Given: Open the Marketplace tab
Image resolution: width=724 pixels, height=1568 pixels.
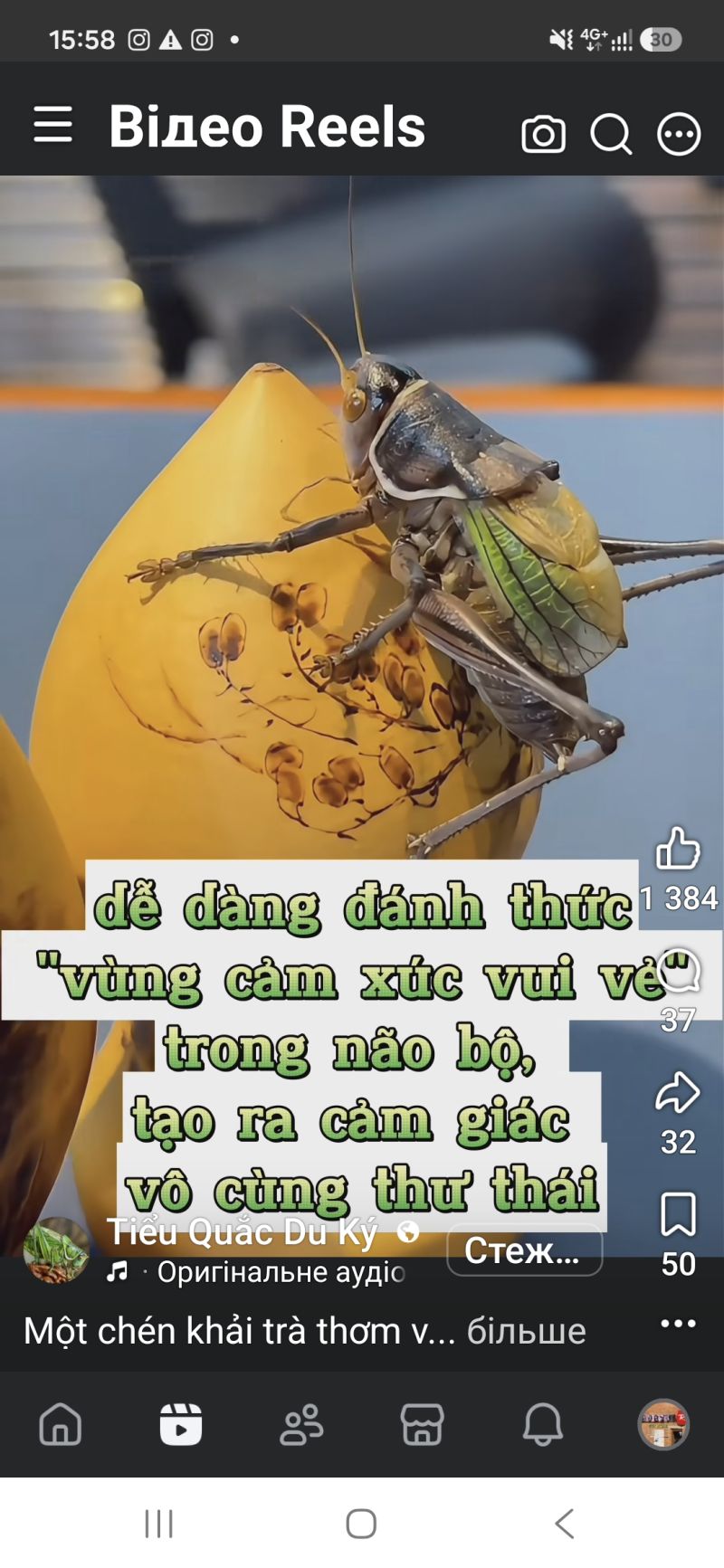Looking at the screenshot, I should (x=422, y=1424).
